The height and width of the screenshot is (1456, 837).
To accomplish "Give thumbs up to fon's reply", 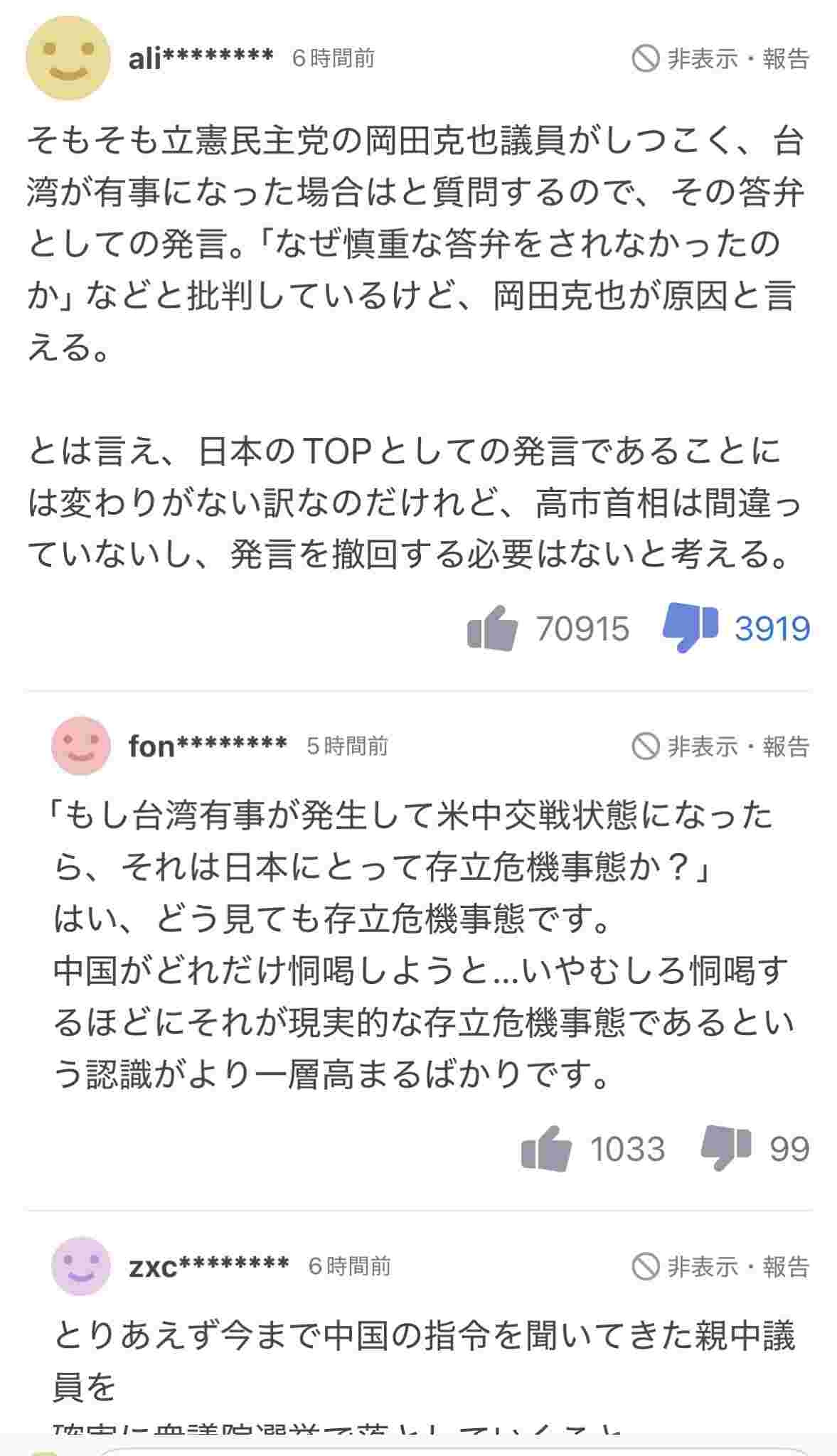I will tap(546, 1148).
